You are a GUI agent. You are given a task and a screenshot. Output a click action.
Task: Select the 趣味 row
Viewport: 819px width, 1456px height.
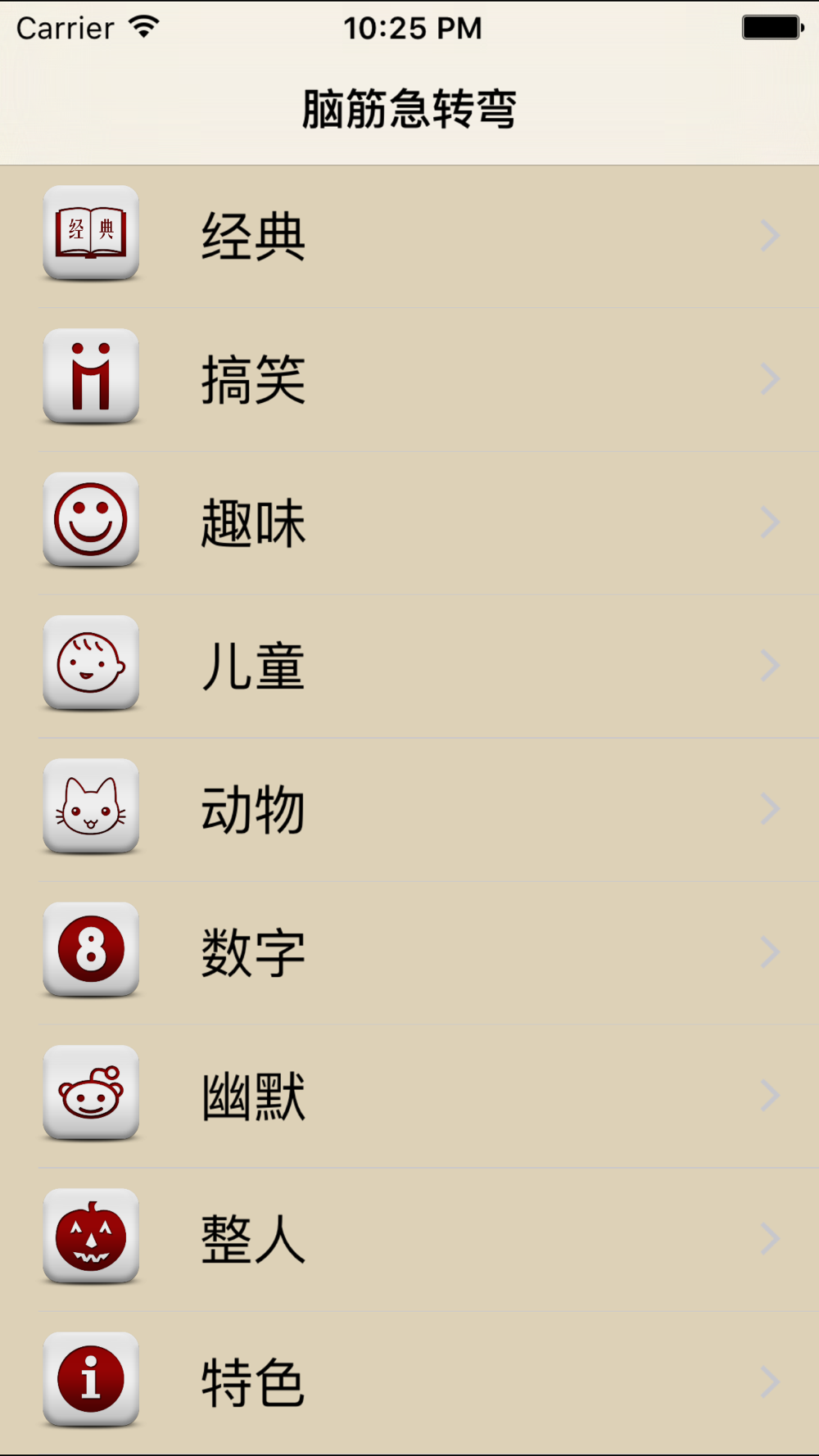tap(409, 523)
